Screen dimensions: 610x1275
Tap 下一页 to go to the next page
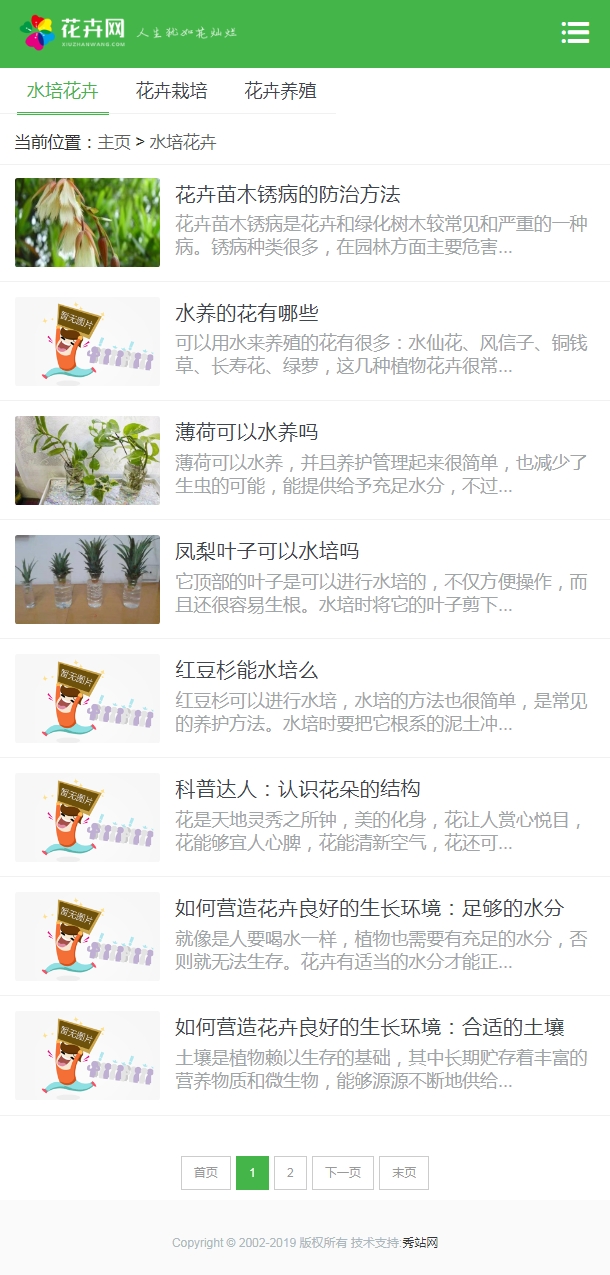click(343, 1173)
